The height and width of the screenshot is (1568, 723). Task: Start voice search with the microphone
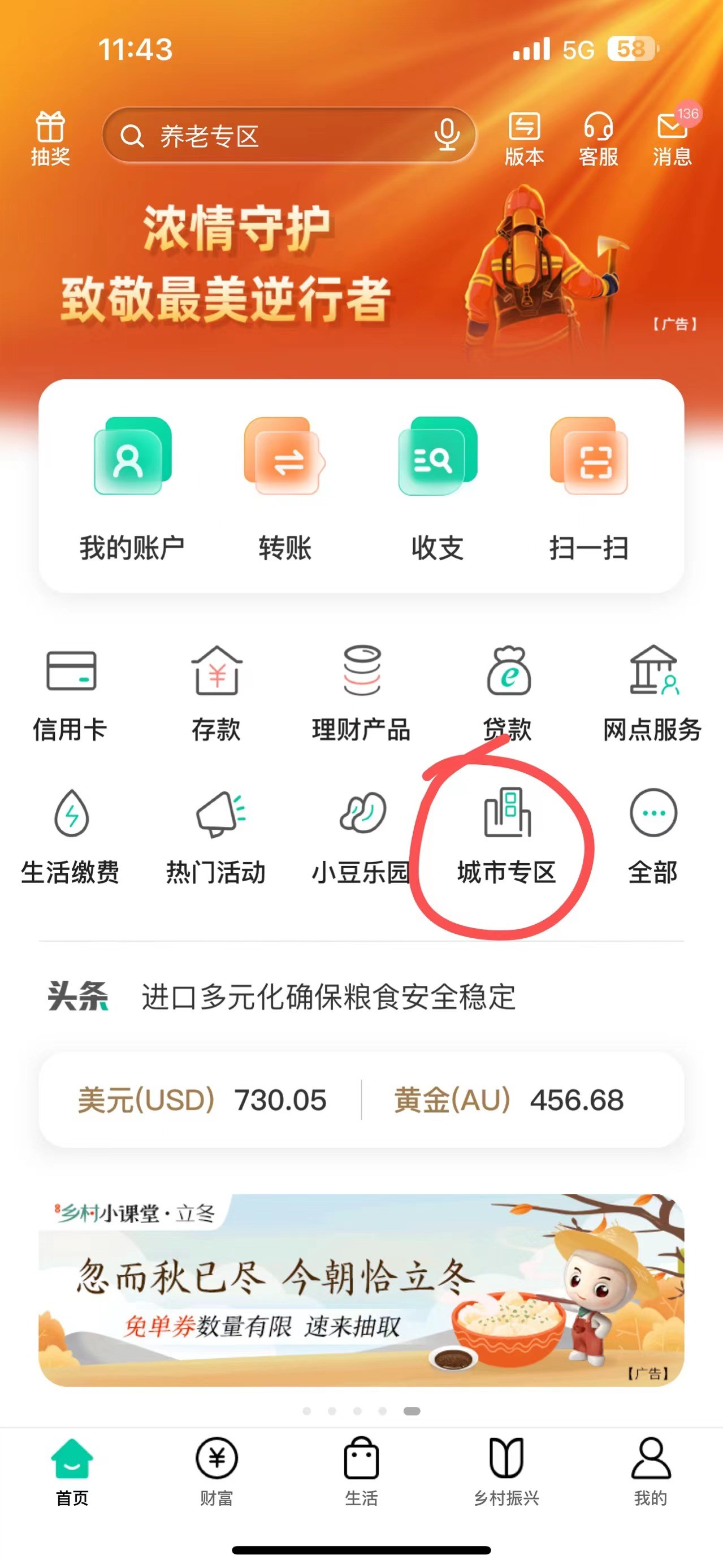point(447,135)
